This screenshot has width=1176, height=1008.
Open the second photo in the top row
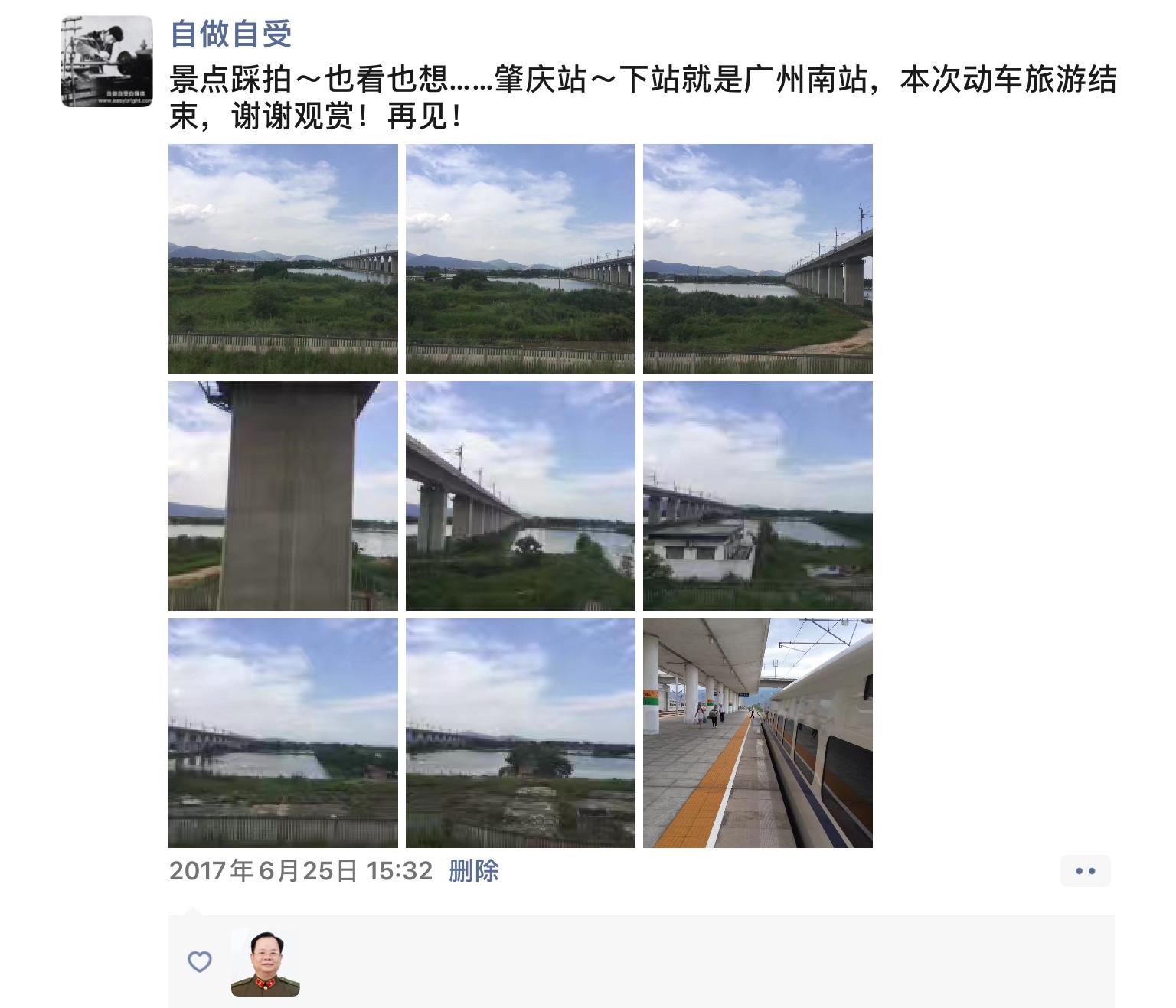click(521, 259)
